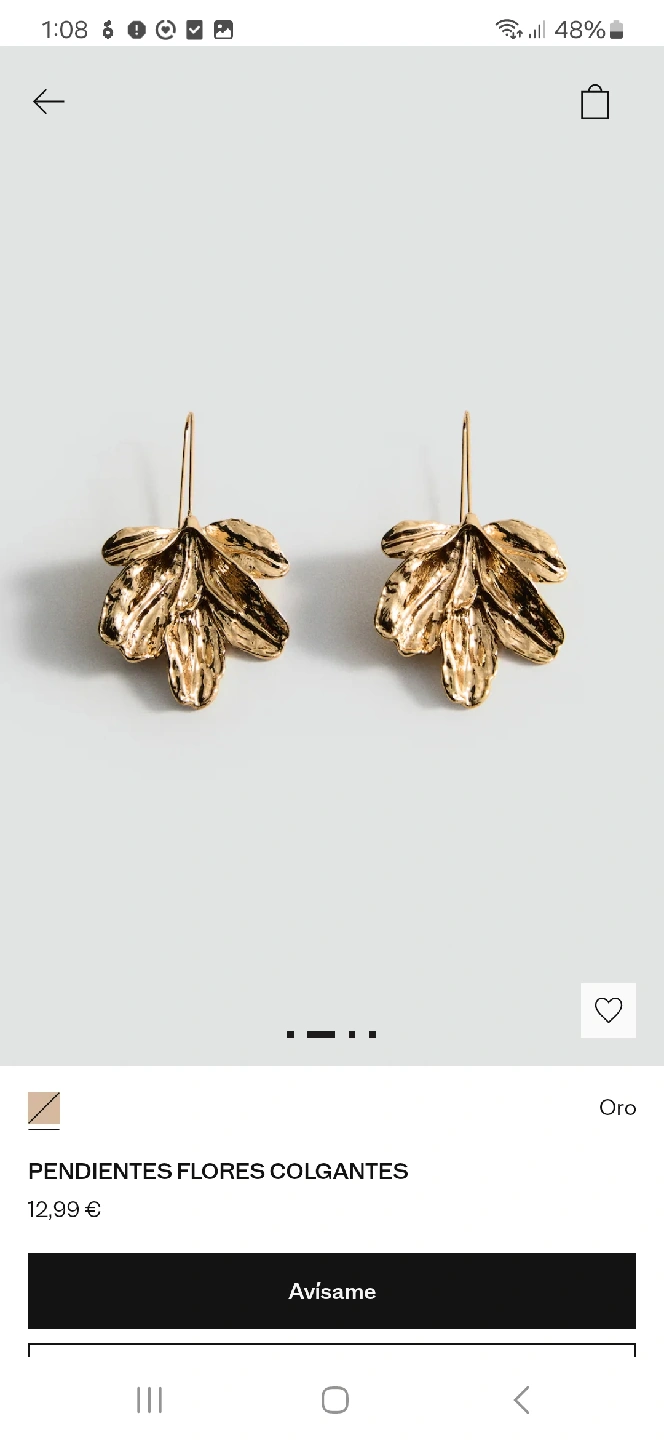Select the Oro color swatch
Image resolution: width=664 pixels, height=1440 pixels.
pyautogui.click(x=44, y=1108)
